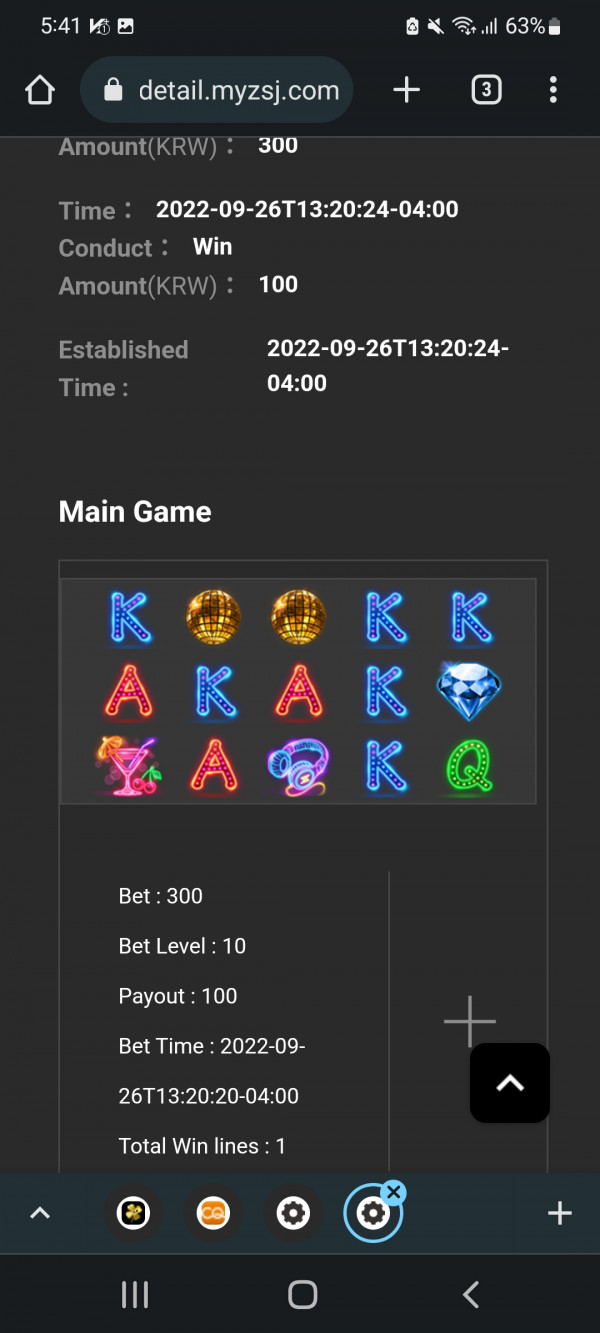The image size is (600, 1333).
Task: Expand the tab group strip
Action: (x=39, y=1214)
